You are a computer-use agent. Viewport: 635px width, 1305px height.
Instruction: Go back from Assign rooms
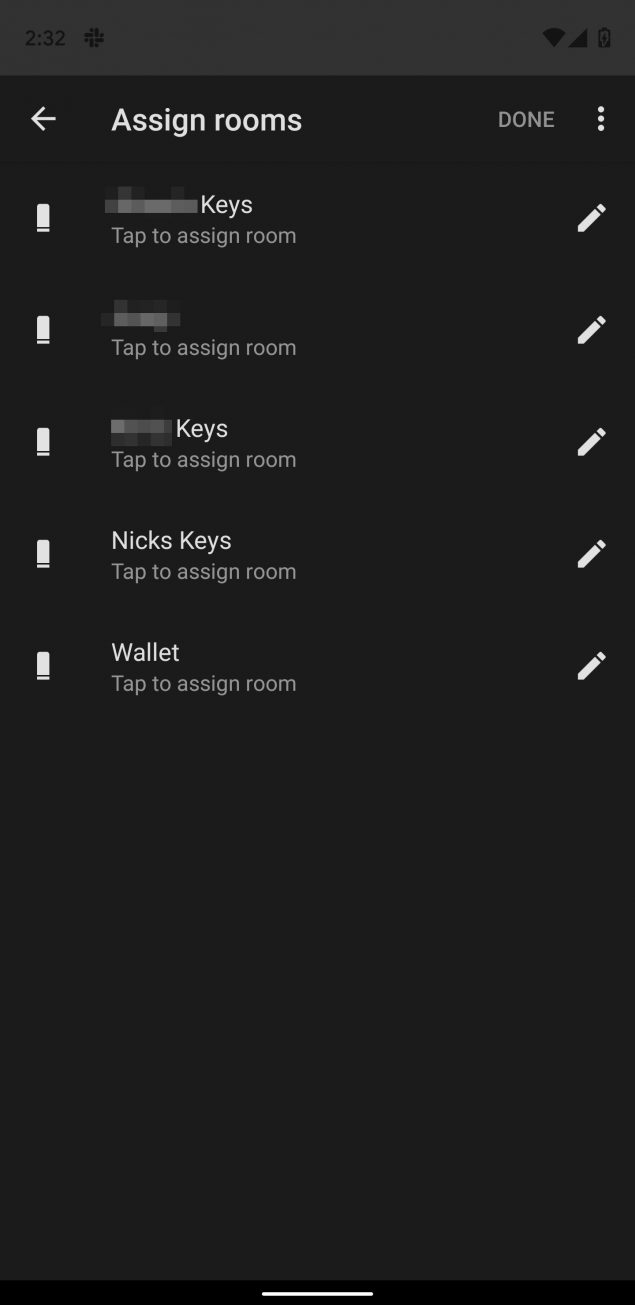[x=43, y=119]
